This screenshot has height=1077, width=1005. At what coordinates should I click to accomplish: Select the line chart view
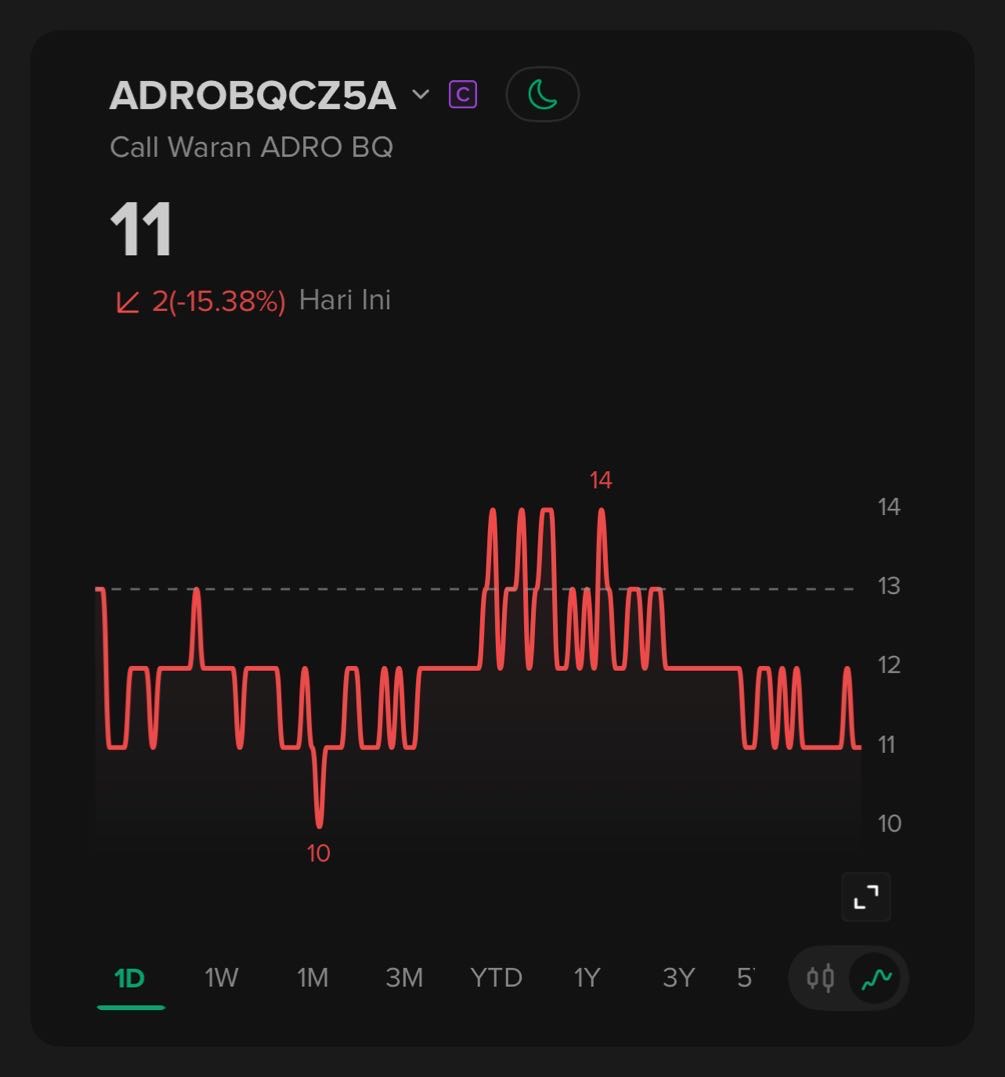pyautogui.click(x=876, y=978)
